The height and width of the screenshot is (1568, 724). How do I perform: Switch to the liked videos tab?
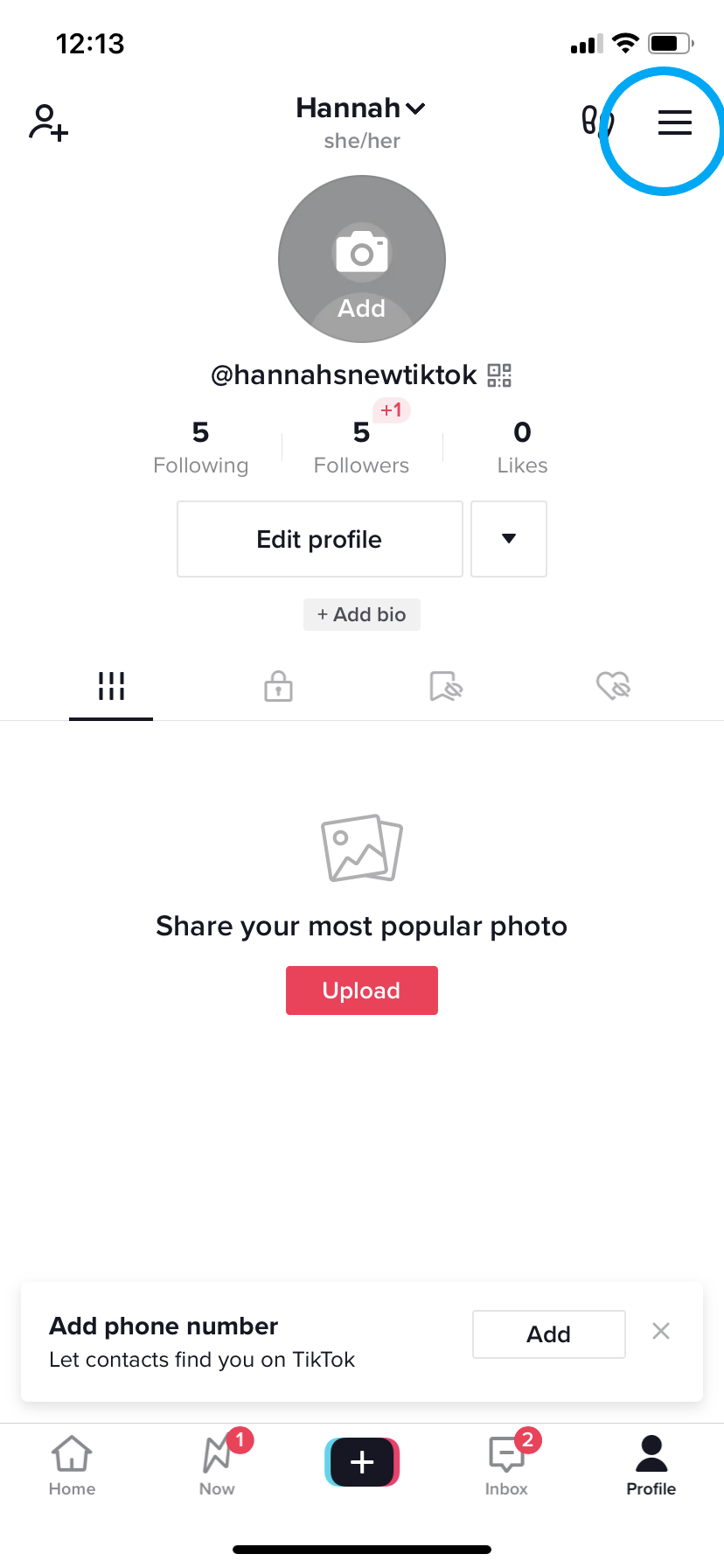pyautogui.click(x=614, y=686)
